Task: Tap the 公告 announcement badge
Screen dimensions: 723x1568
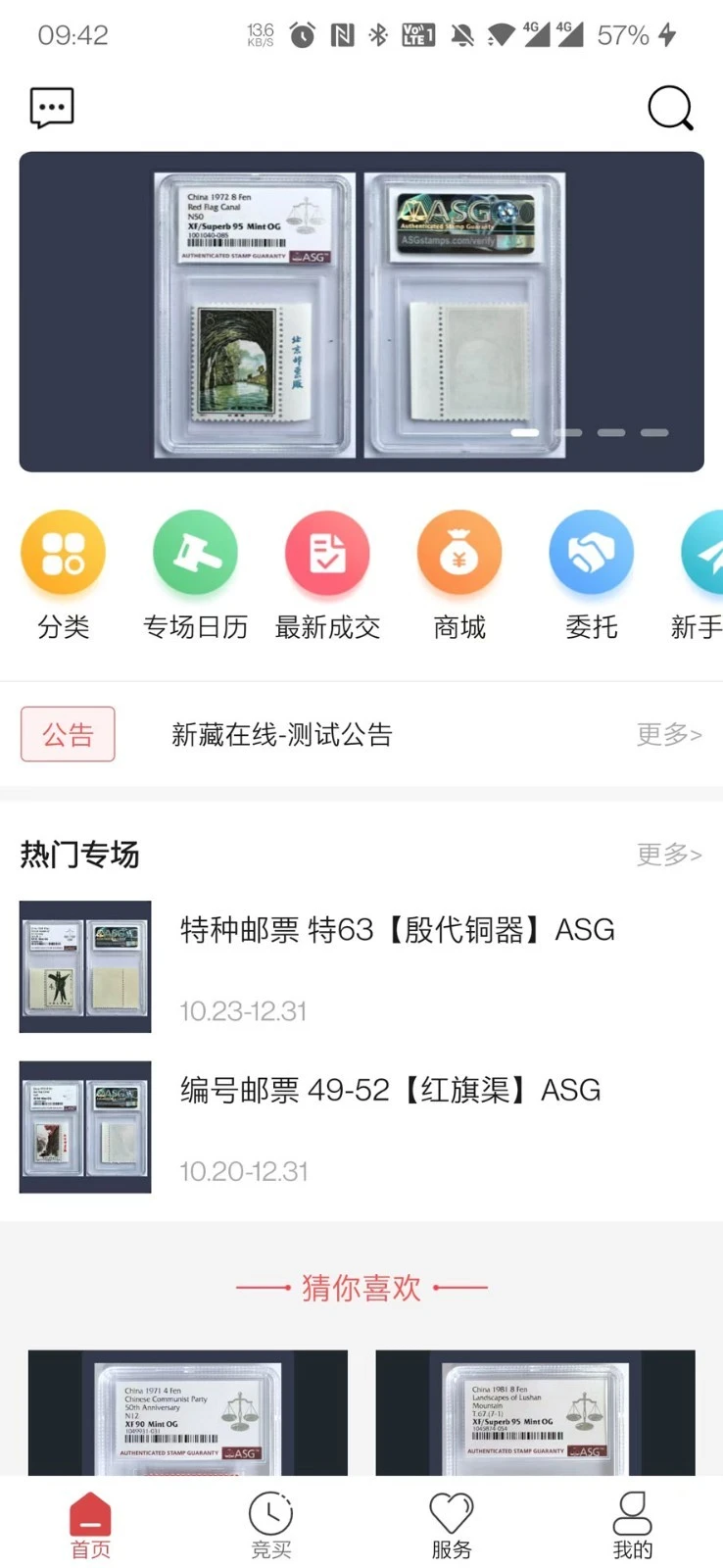Action: pyautogui.click(x=67, y=734)
